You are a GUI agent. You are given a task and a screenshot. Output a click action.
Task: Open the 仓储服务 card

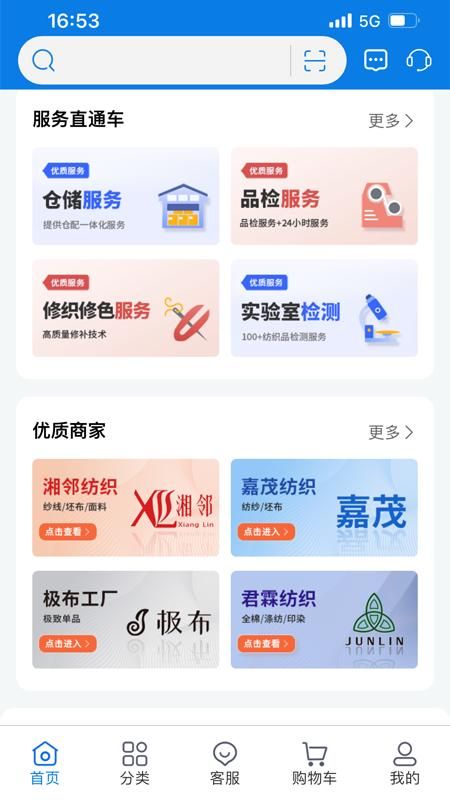click(x=126, y=196)
